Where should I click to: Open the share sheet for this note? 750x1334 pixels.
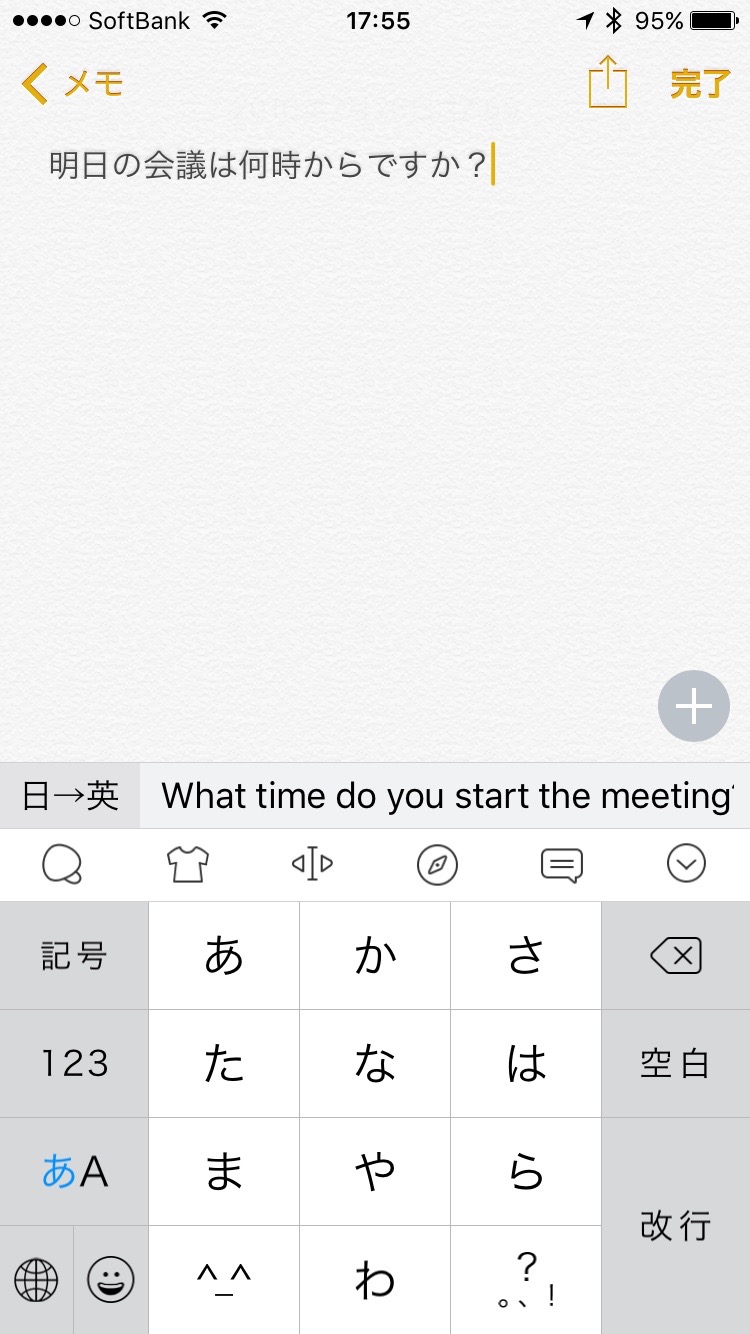tap(607, 82)
